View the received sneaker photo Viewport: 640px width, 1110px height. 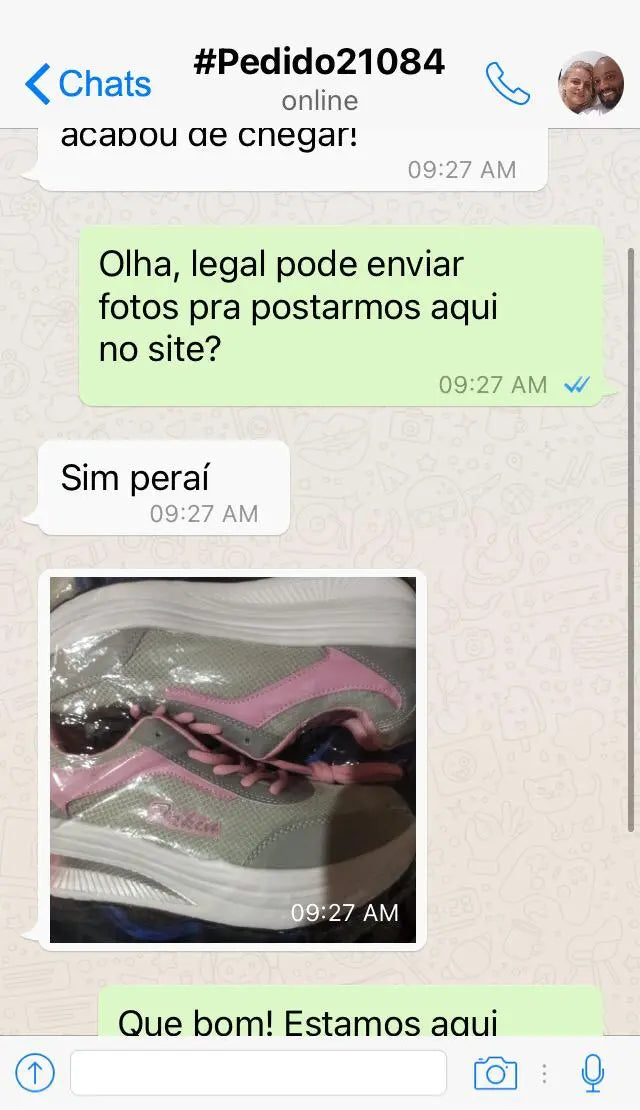point(232,758)
